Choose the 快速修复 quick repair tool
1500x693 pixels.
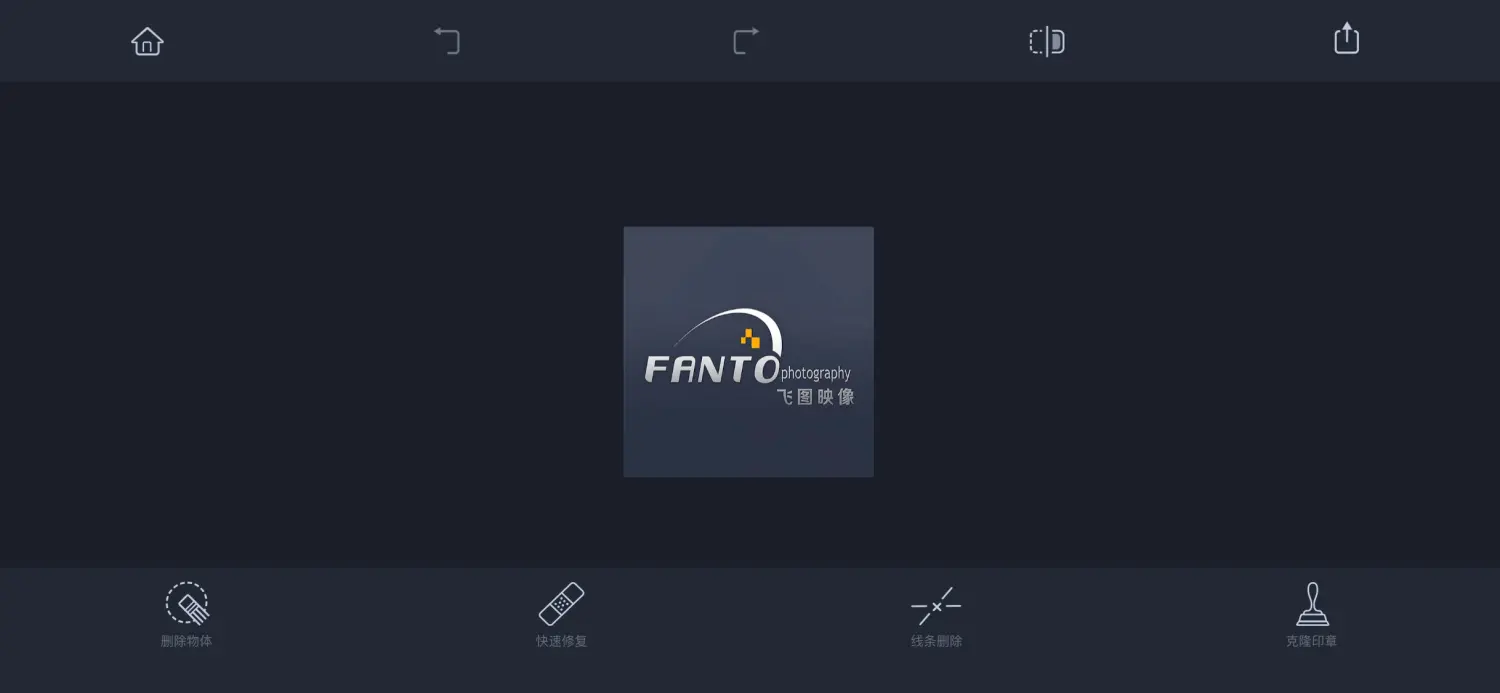click(561, 614)
